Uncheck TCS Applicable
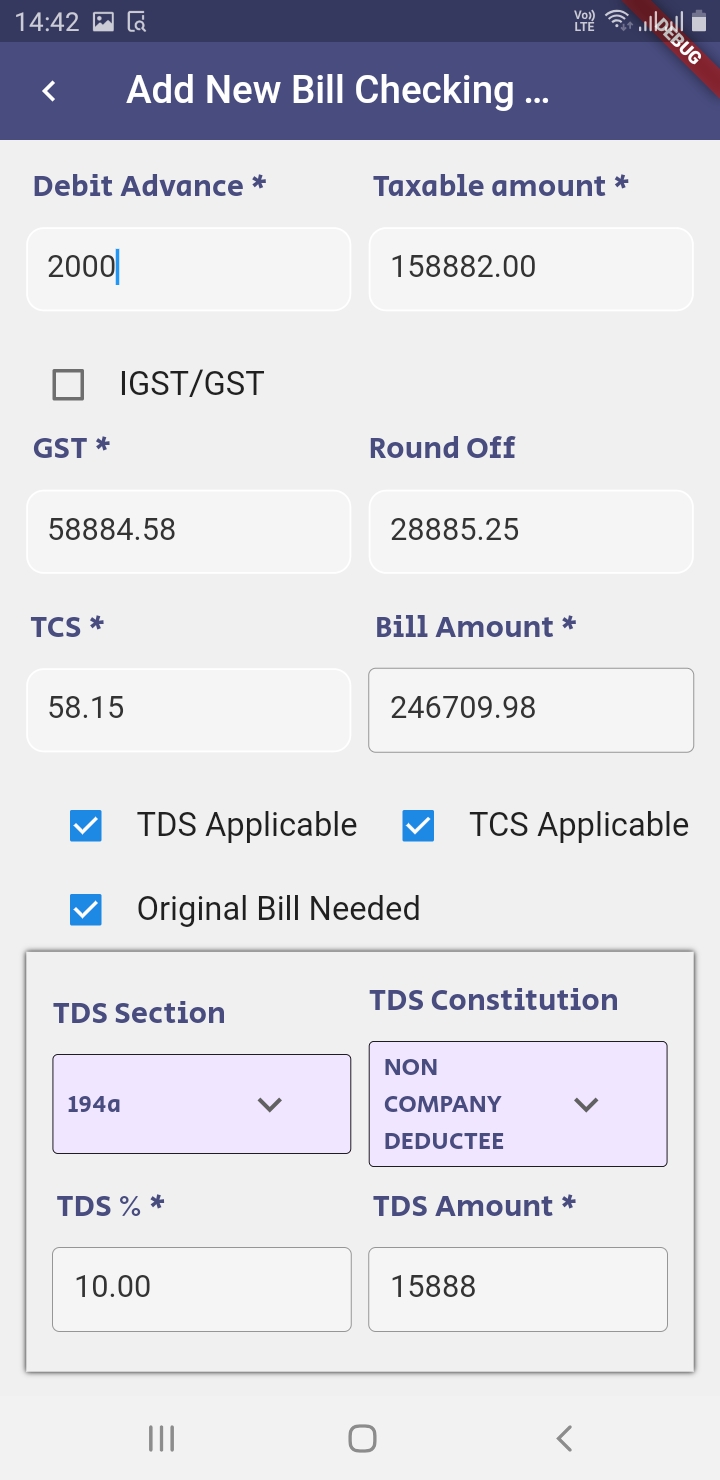This screenshot has width=720, height=1480. [x=418, y=826]
